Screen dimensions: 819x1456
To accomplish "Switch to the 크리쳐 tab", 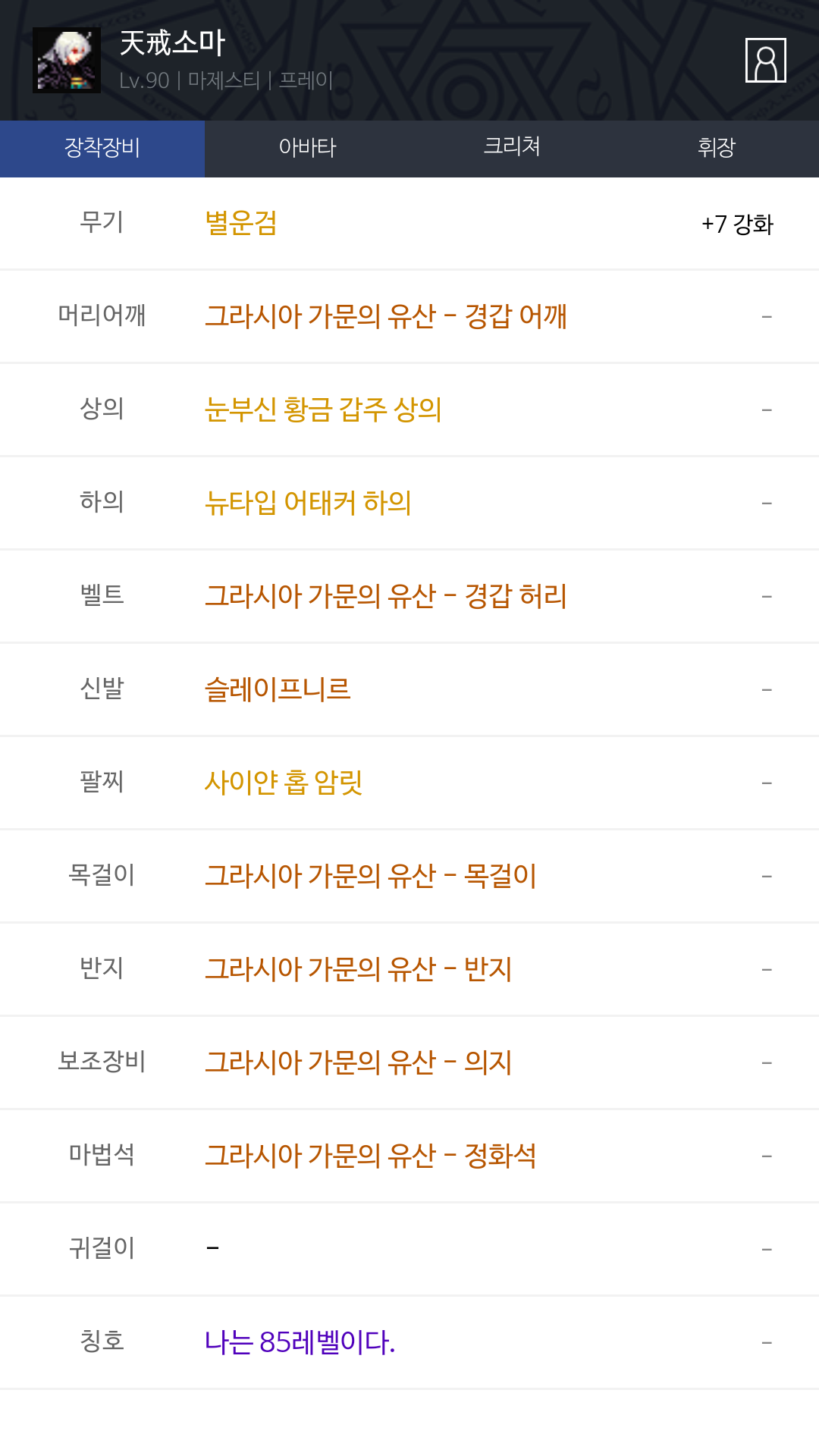I will [512, 149].
